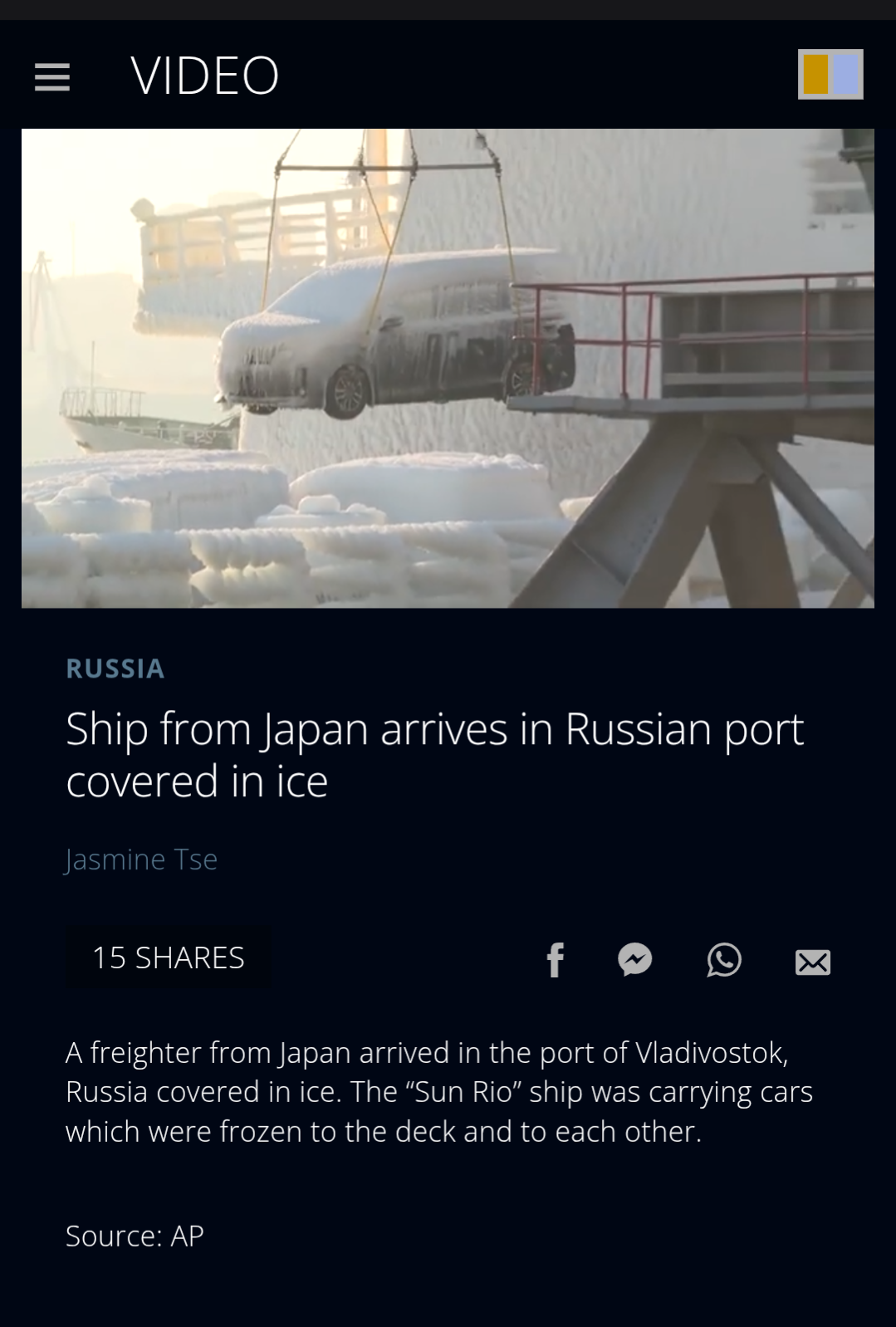The height and width of the screenshot is (1327, 896).
Task: View author Jasmine Tse's articles
Action: pyautogui.click(x=141, y=859)
